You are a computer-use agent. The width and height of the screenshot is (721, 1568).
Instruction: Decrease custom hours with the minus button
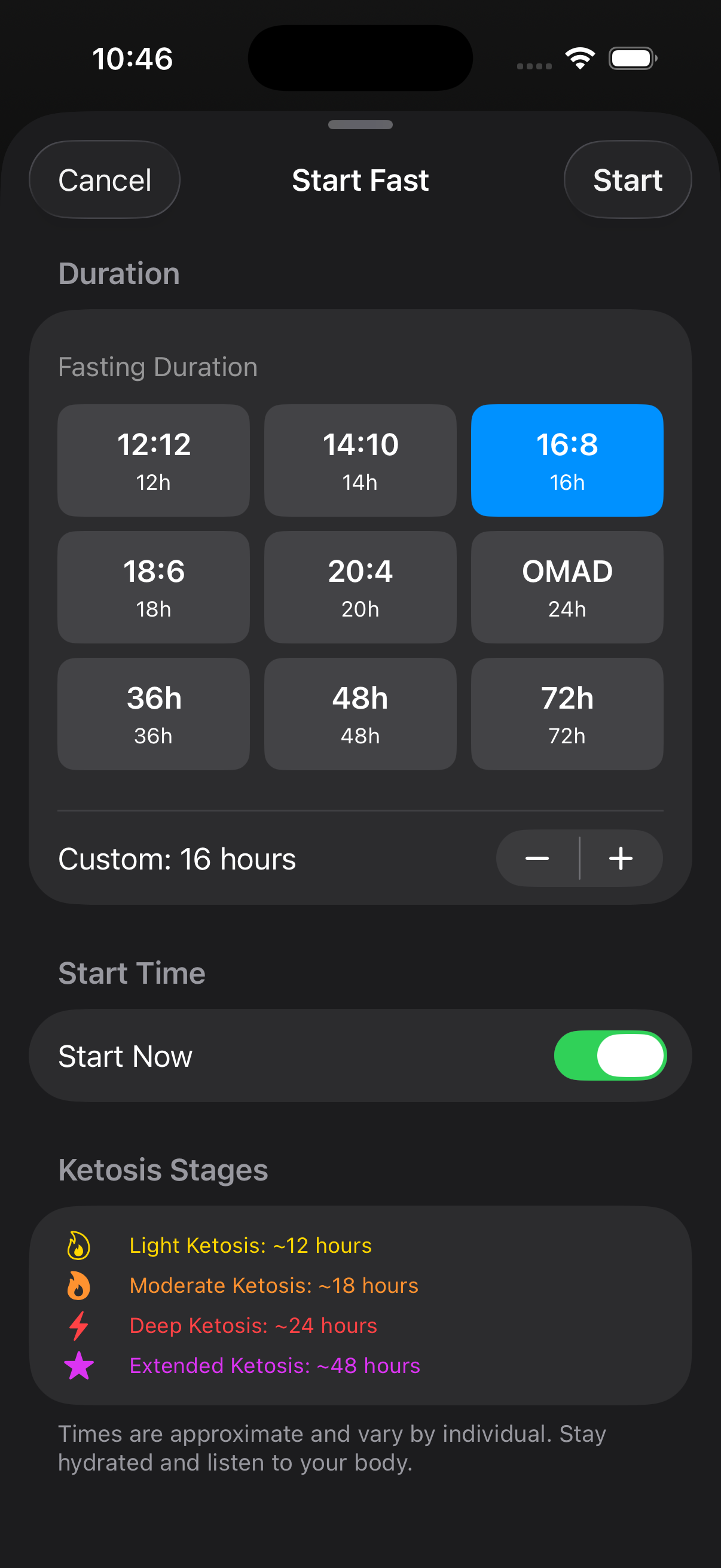point(537,858)
